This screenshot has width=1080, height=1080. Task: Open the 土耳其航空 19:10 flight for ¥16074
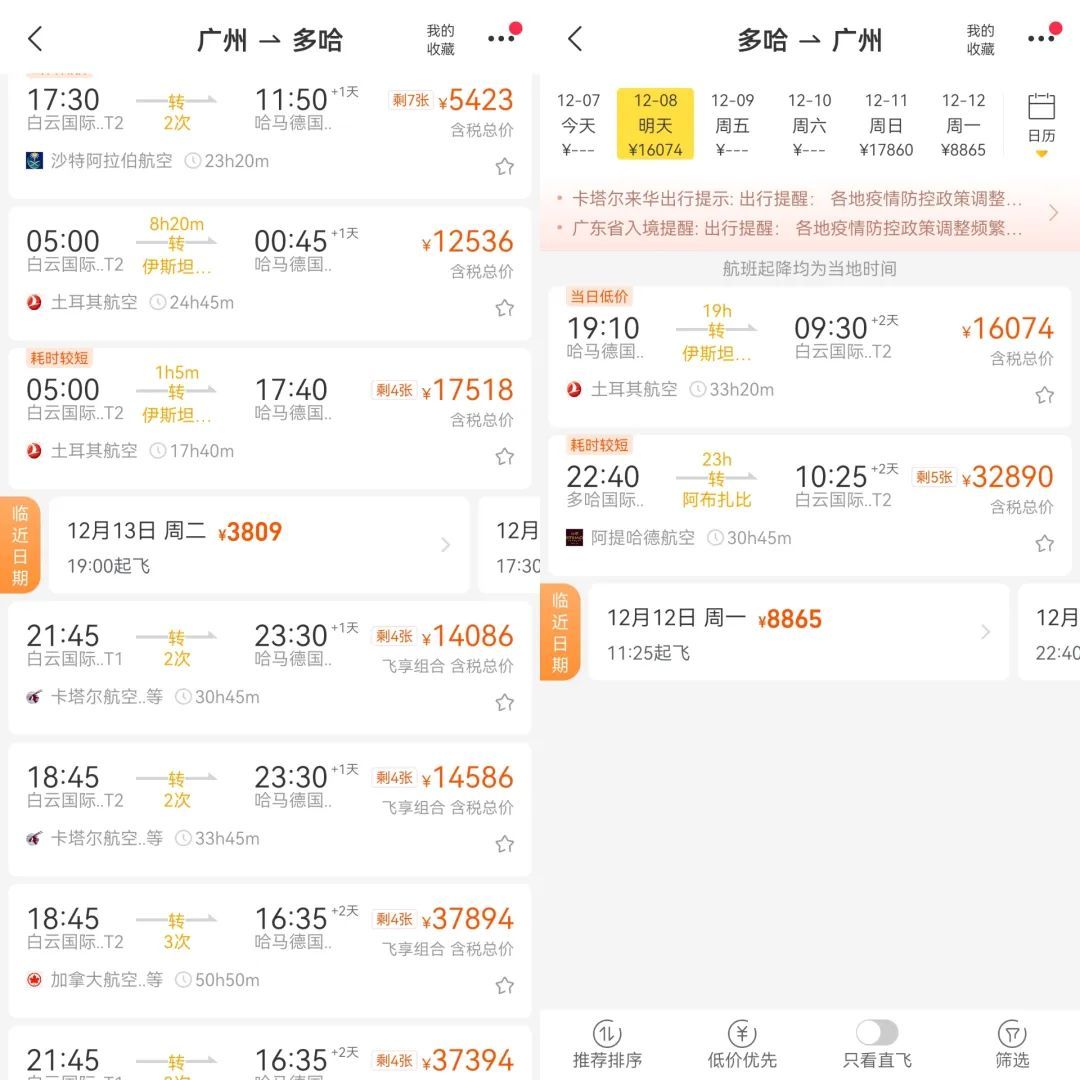(809, 356)
